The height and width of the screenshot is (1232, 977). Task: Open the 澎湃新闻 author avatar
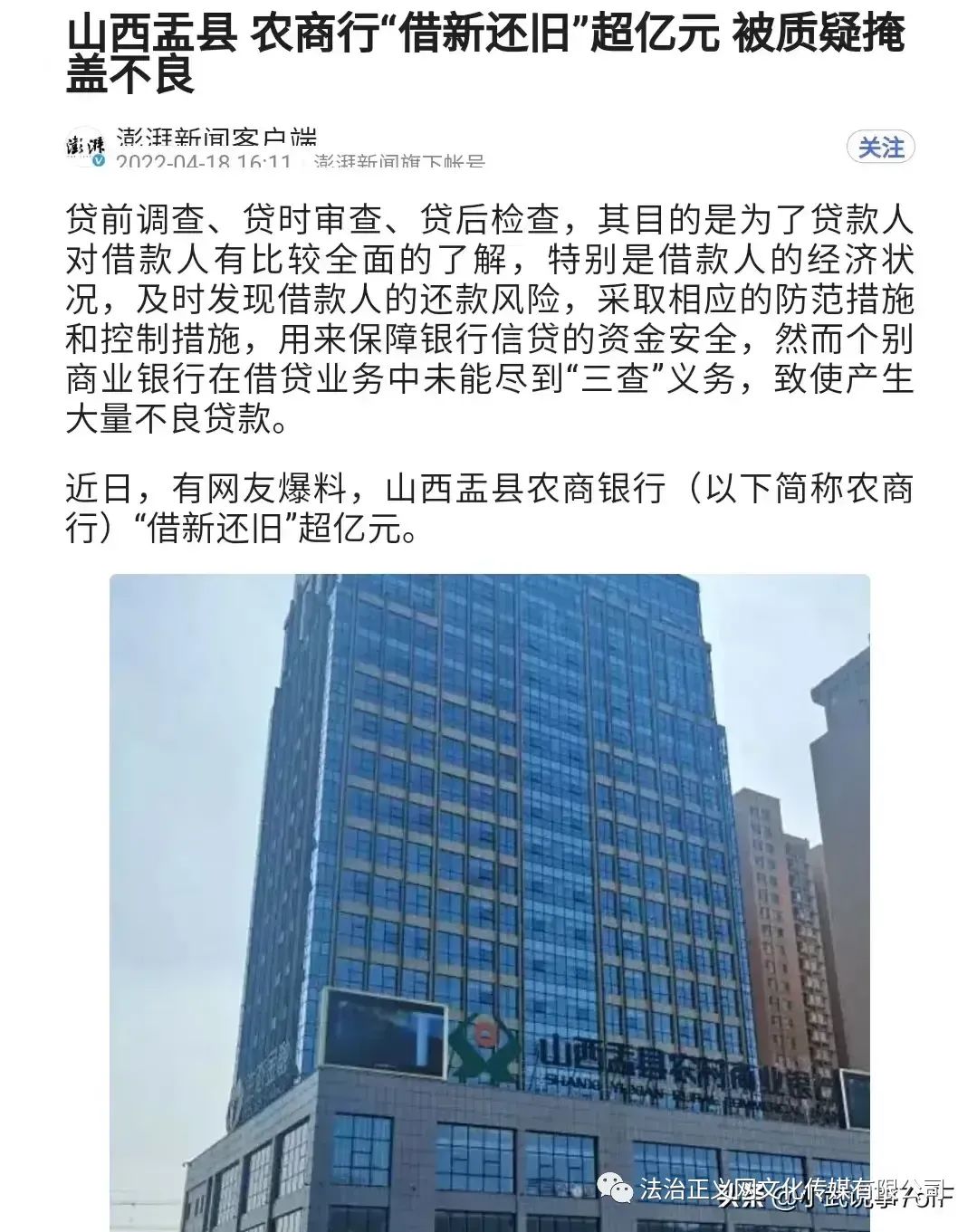tap(87, 147)
